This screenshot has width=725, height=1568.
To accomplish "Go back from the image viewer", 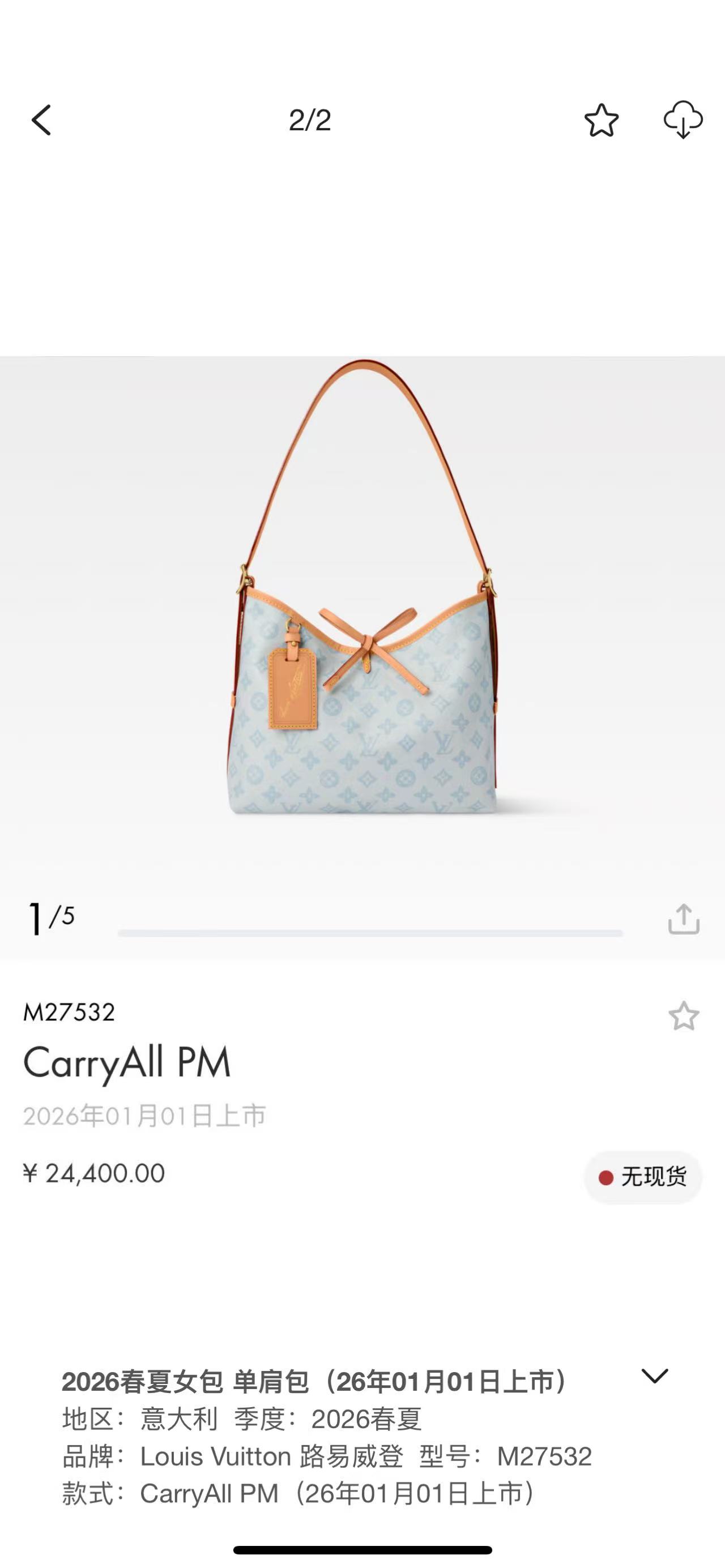I will (x=41, y=120).
